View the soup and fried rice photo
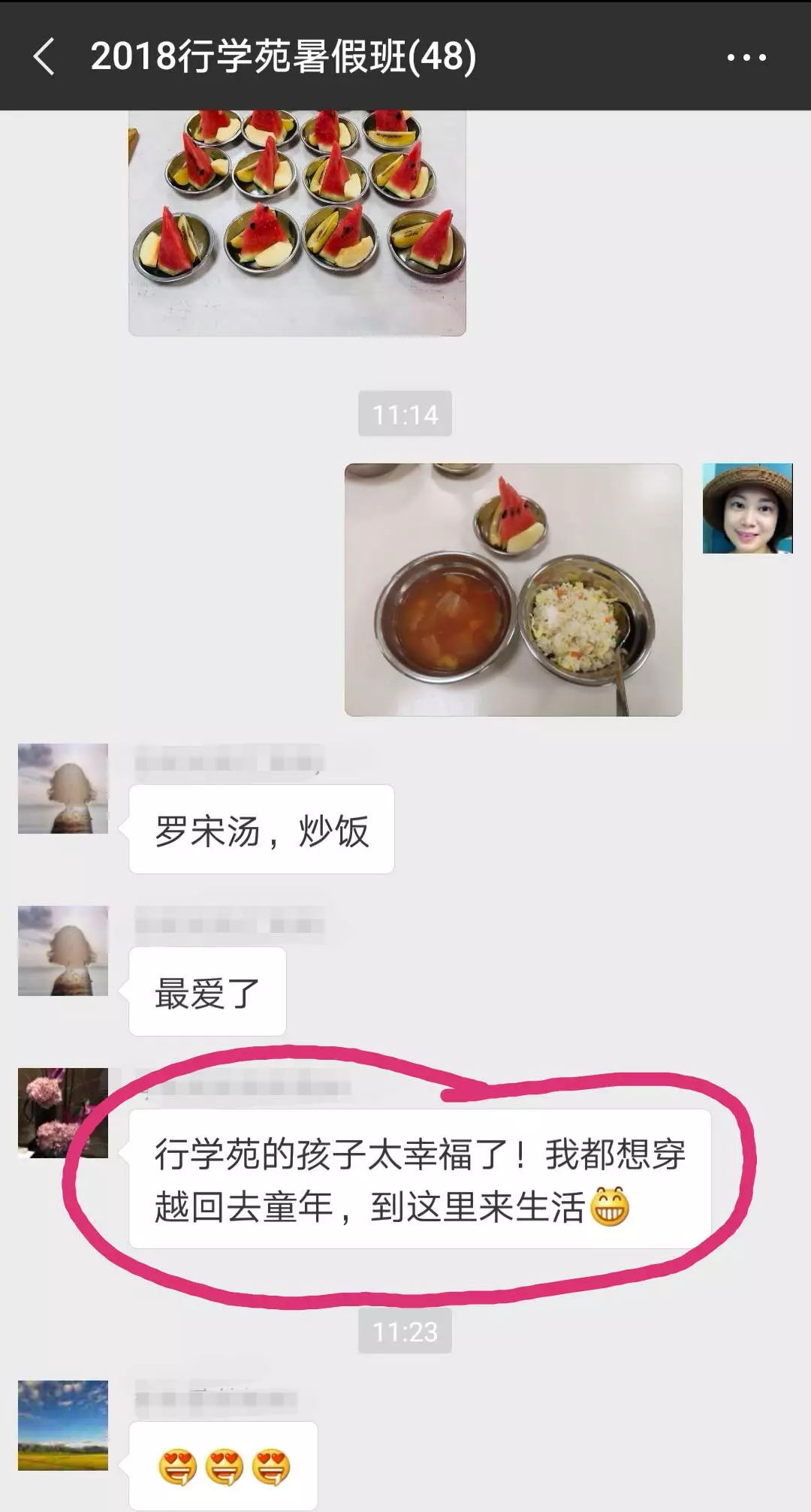811x1512 pixels. [513, 590]
